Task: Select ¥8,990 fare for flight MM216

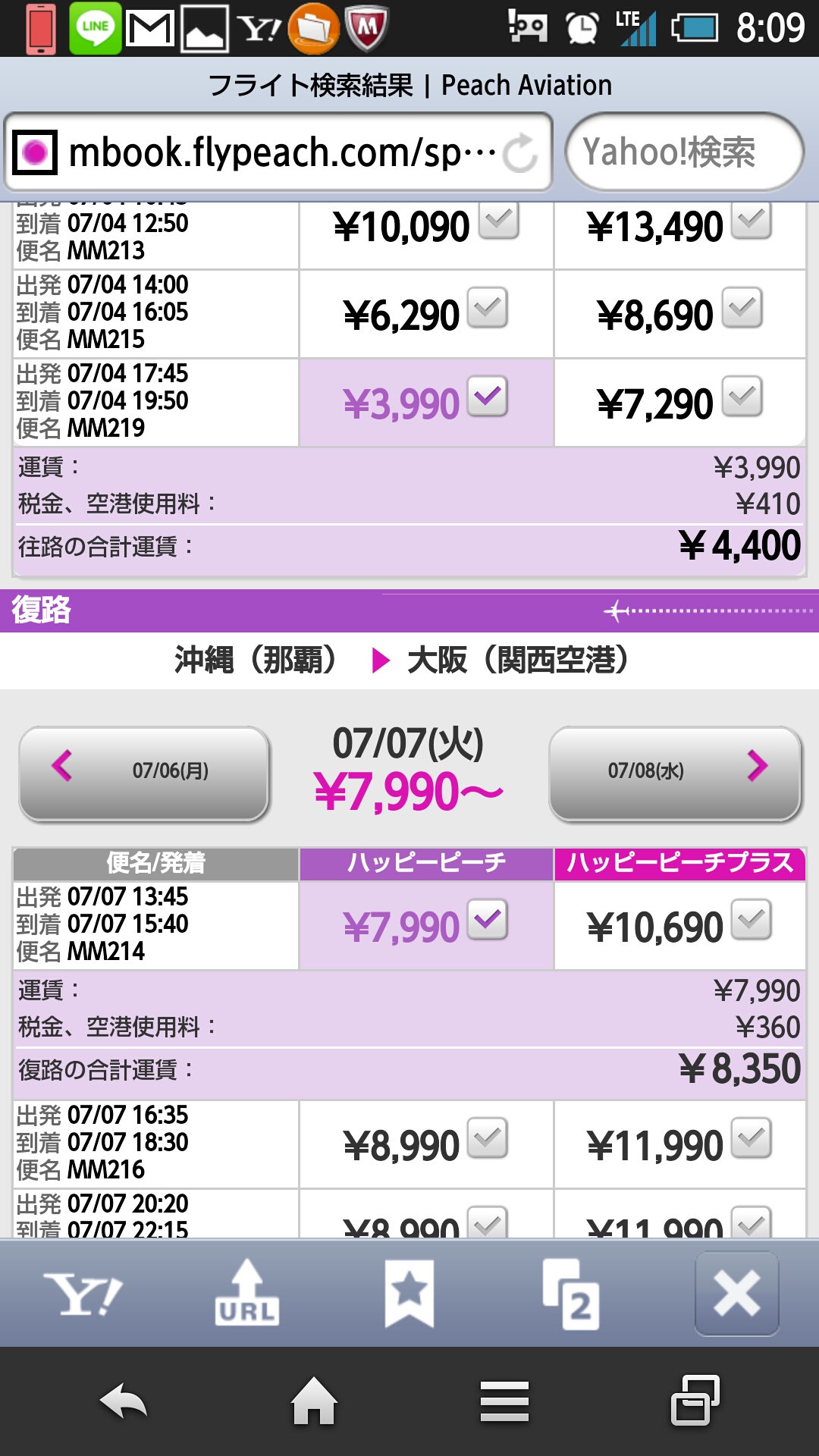Action: pos(487,1139)
